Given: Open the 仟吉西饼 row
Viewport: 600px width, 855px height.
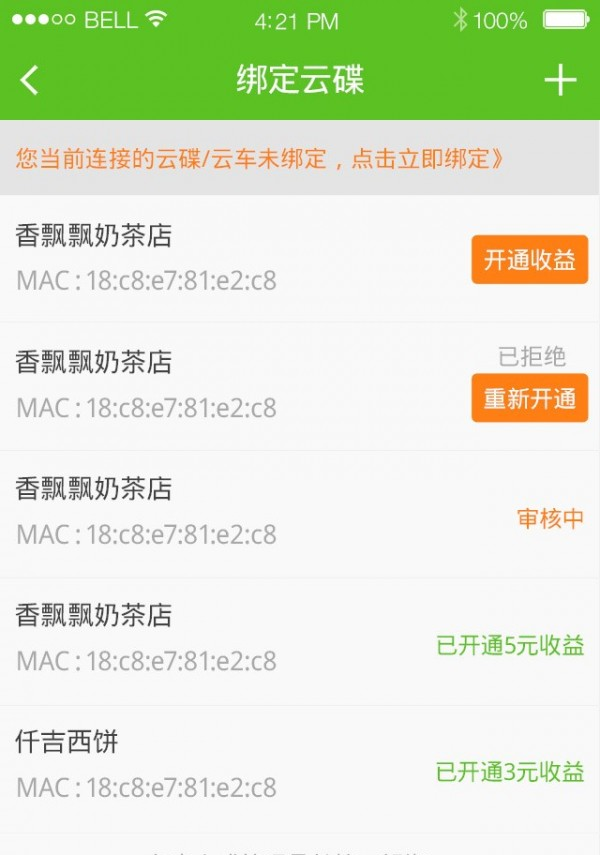Looking at the screenshot, I should click(300, 768).
